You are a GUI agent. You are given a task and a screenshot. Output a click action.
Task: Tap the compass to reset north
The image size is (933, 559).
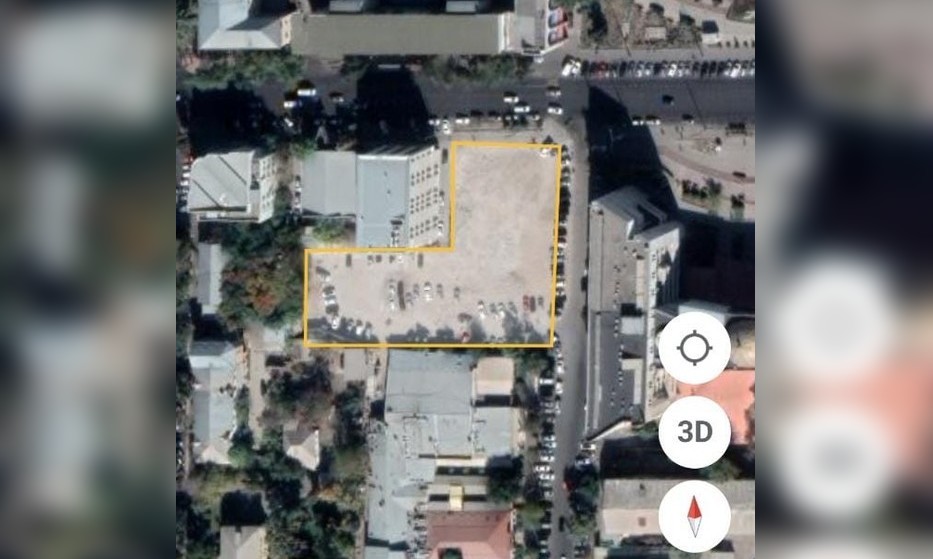(694, 516)
